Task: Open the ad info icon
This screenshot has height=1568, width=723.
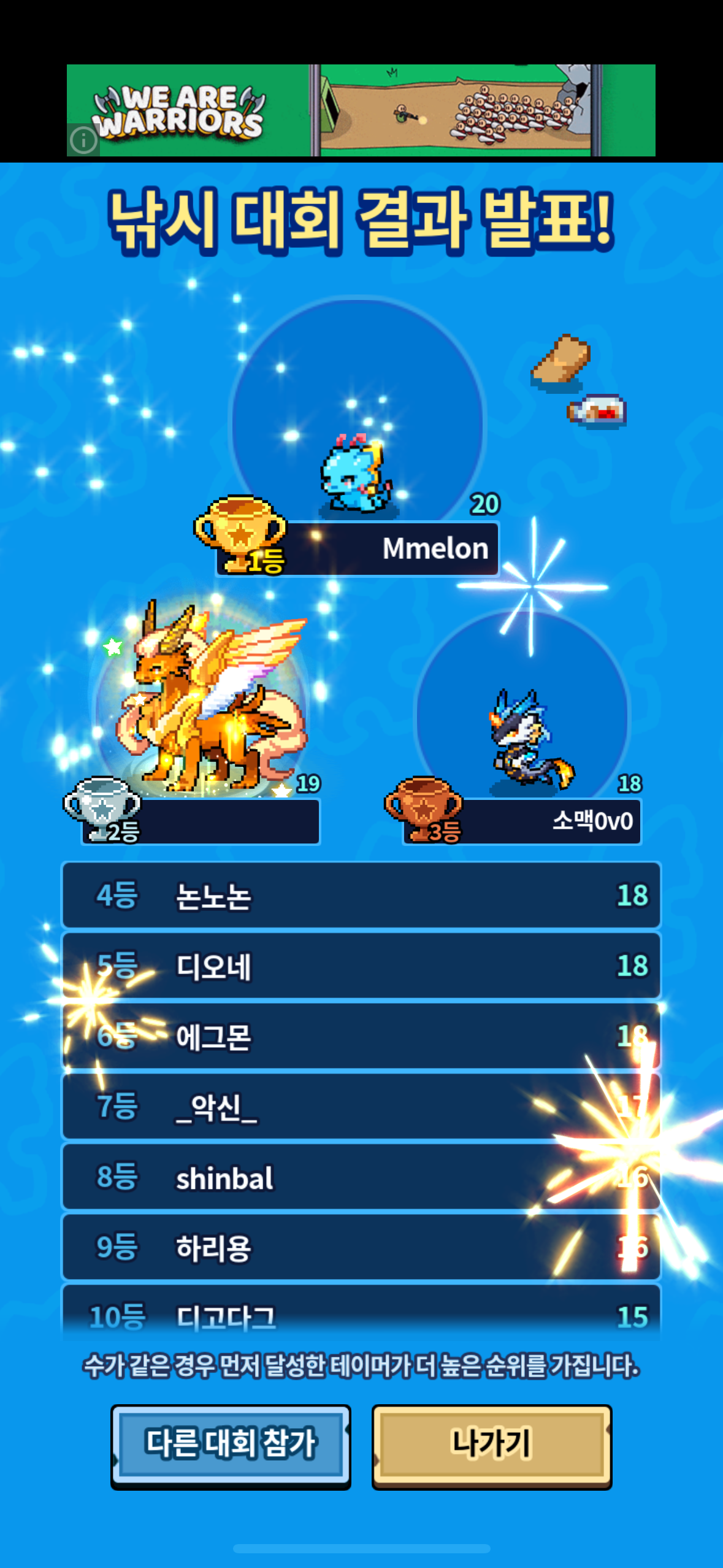Action: (x=83, y=140)
